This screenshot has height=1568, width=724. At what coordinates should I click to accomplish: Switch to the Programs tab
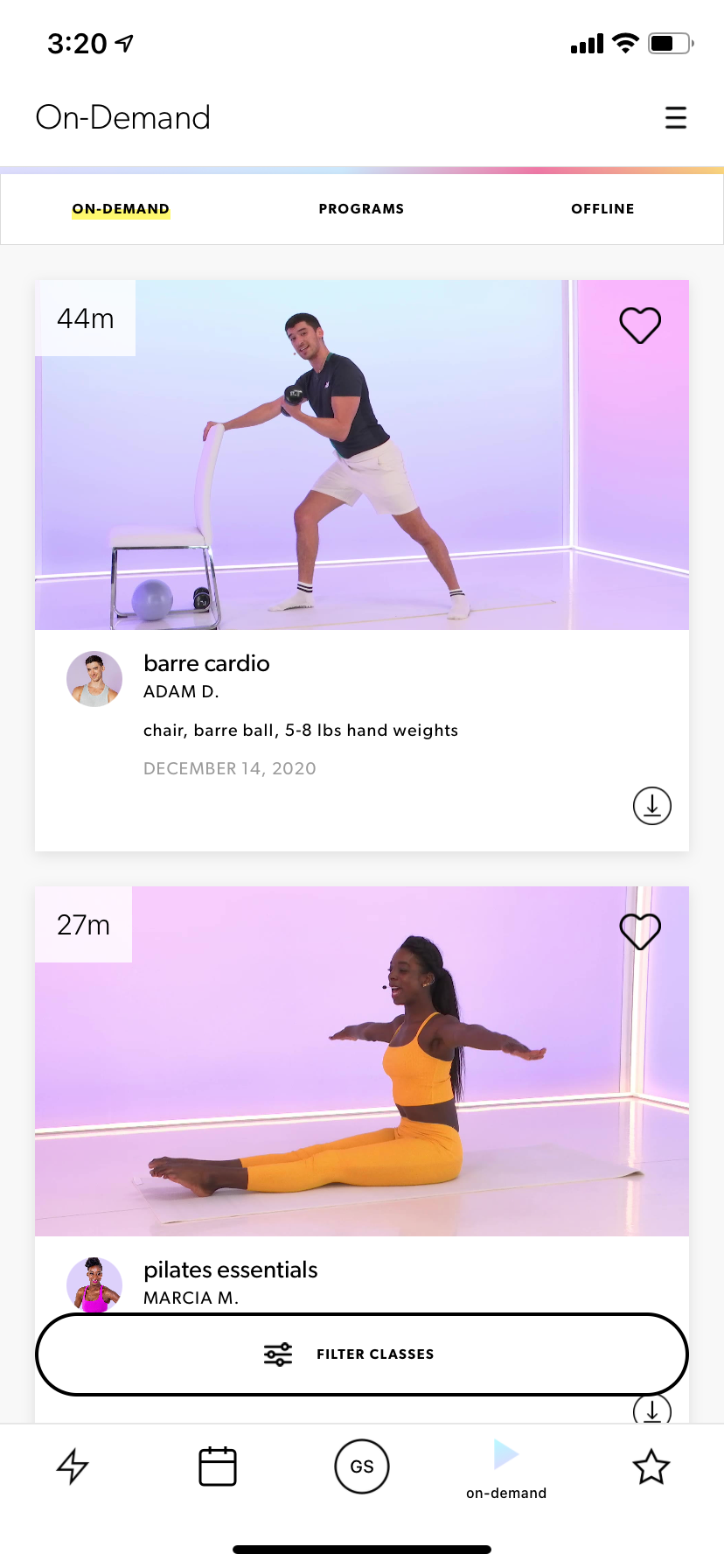pos(361,209)
